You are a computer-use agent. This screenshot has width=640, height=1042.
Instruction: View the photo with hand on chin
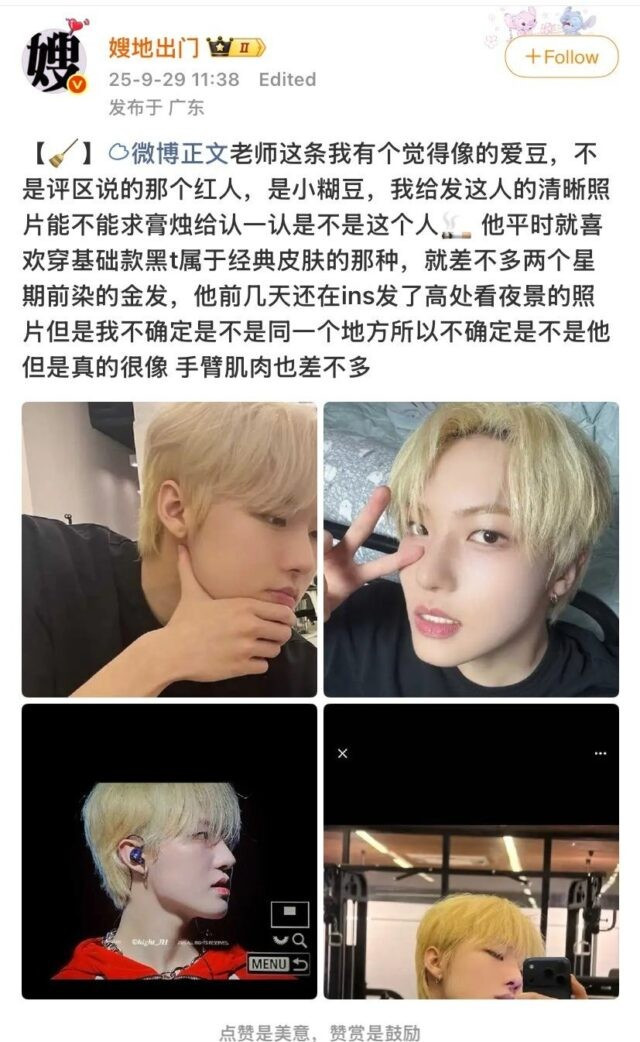[x=169, y=549]
